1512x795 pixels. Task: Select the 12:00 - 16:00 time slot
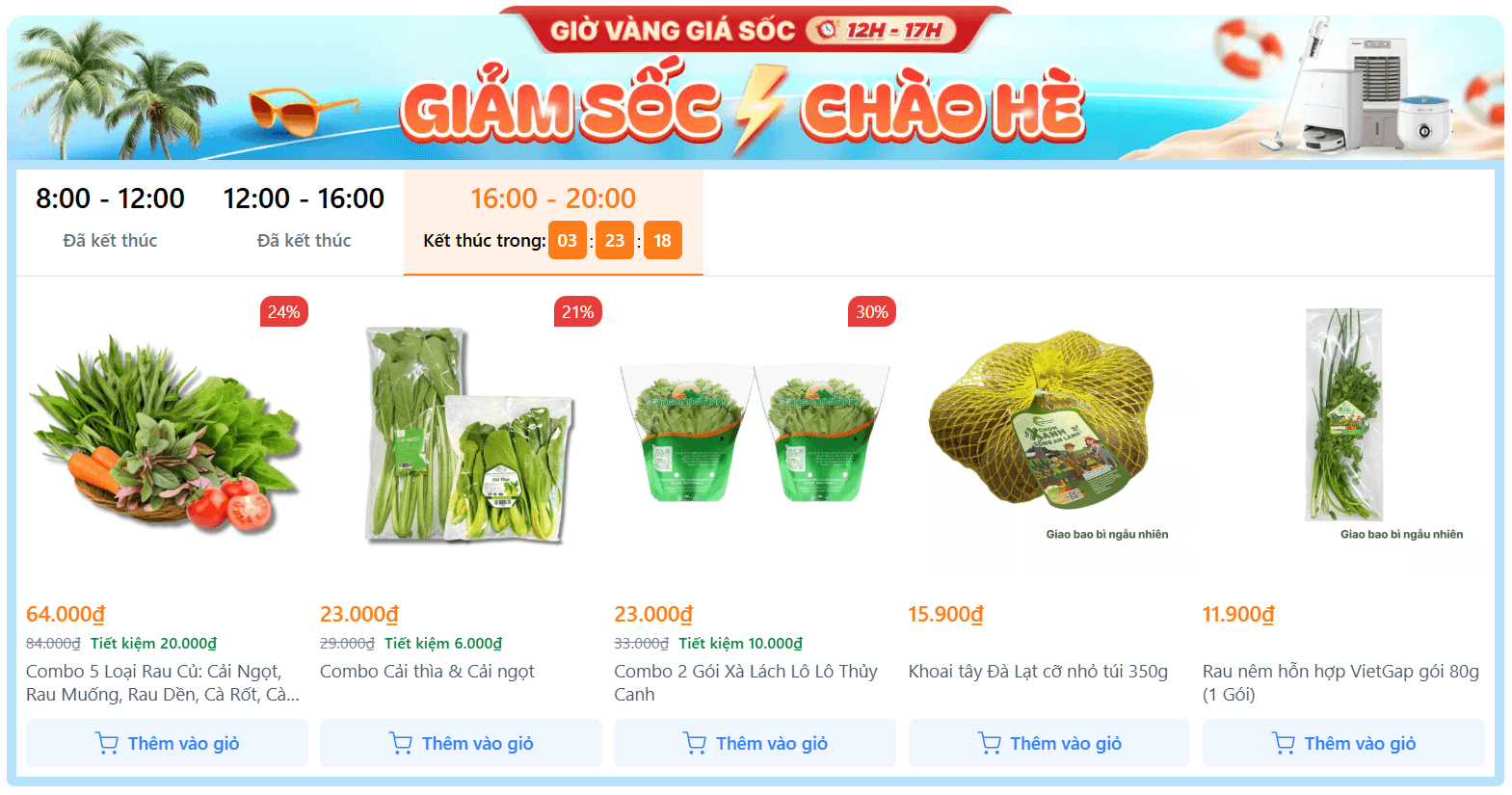click(304, 218)
